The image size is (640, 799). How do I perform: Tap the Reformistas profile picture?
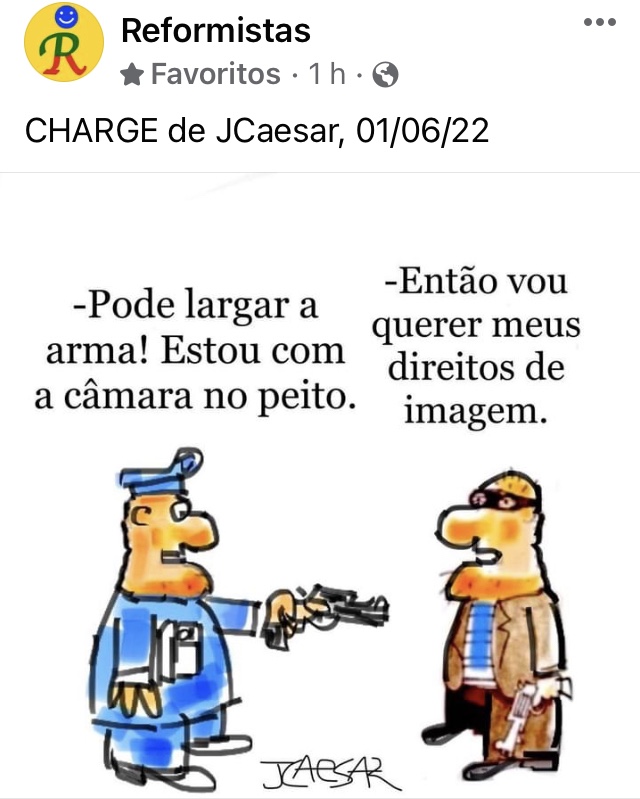pos(64,42)
